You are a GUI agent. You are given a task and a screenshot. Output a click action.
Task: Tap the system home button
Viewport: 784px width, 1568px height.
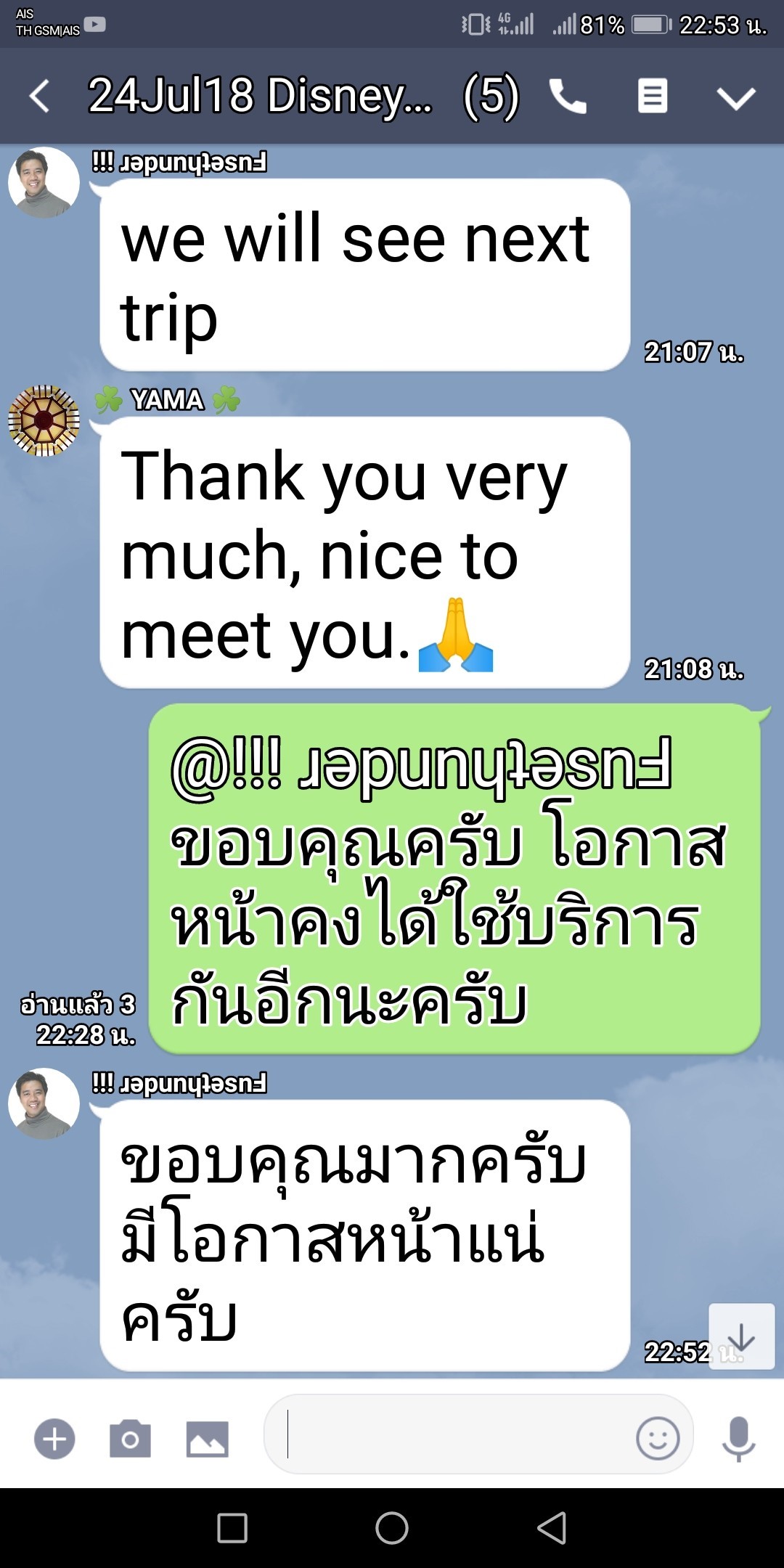point(392,1528)
